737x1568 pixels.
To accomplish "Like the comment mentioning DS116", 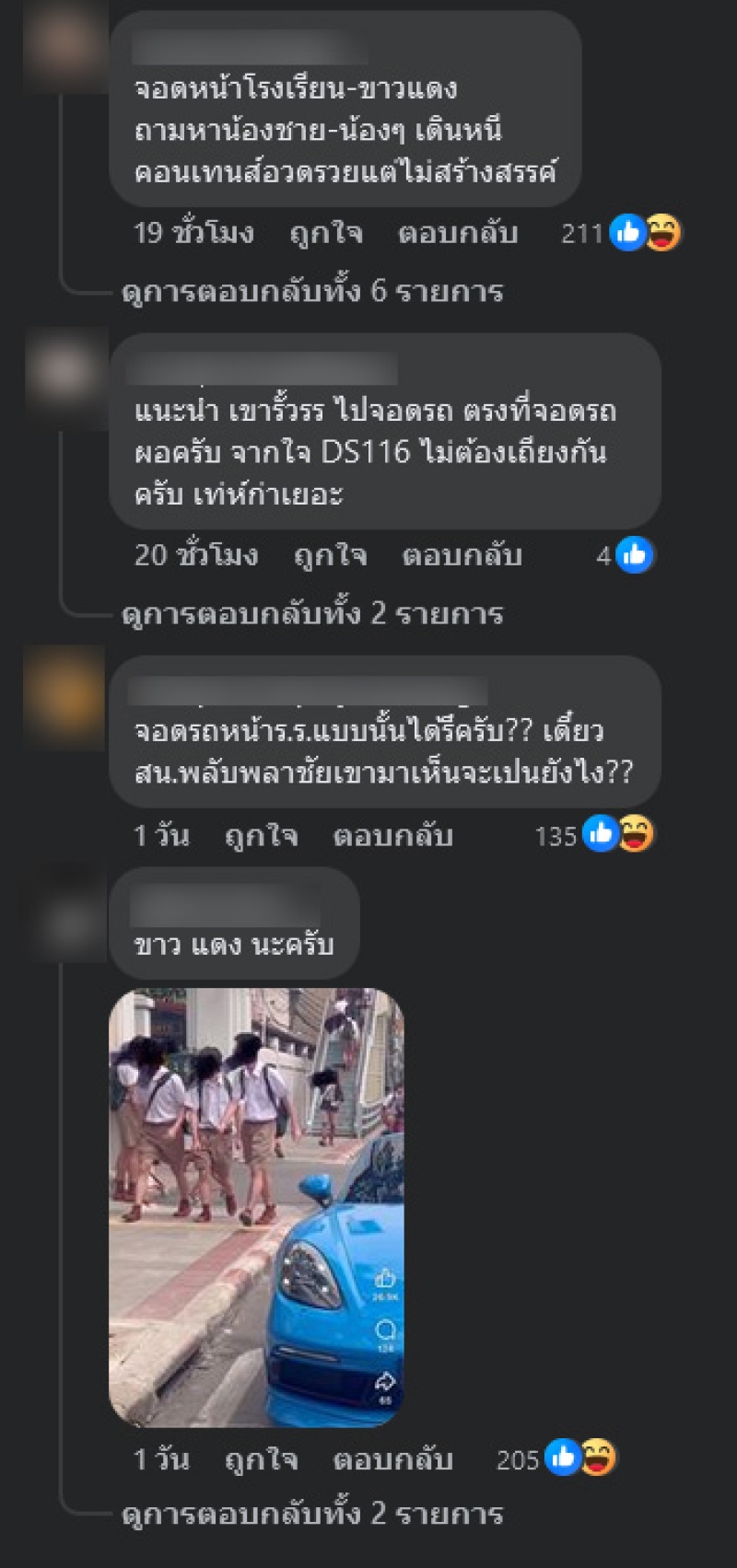I will (x=330, y=555).
